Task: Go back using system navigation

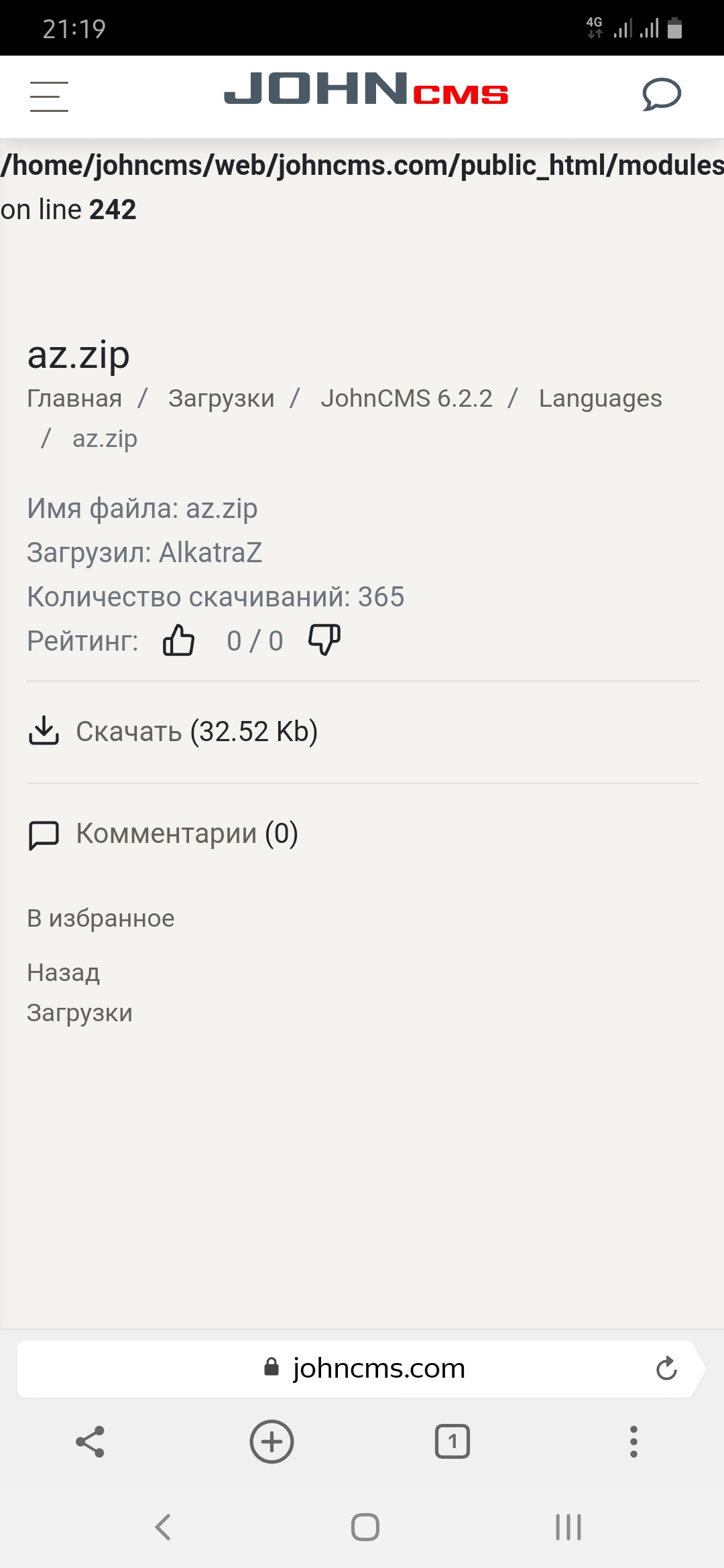Action: (x=163, y=1528)
